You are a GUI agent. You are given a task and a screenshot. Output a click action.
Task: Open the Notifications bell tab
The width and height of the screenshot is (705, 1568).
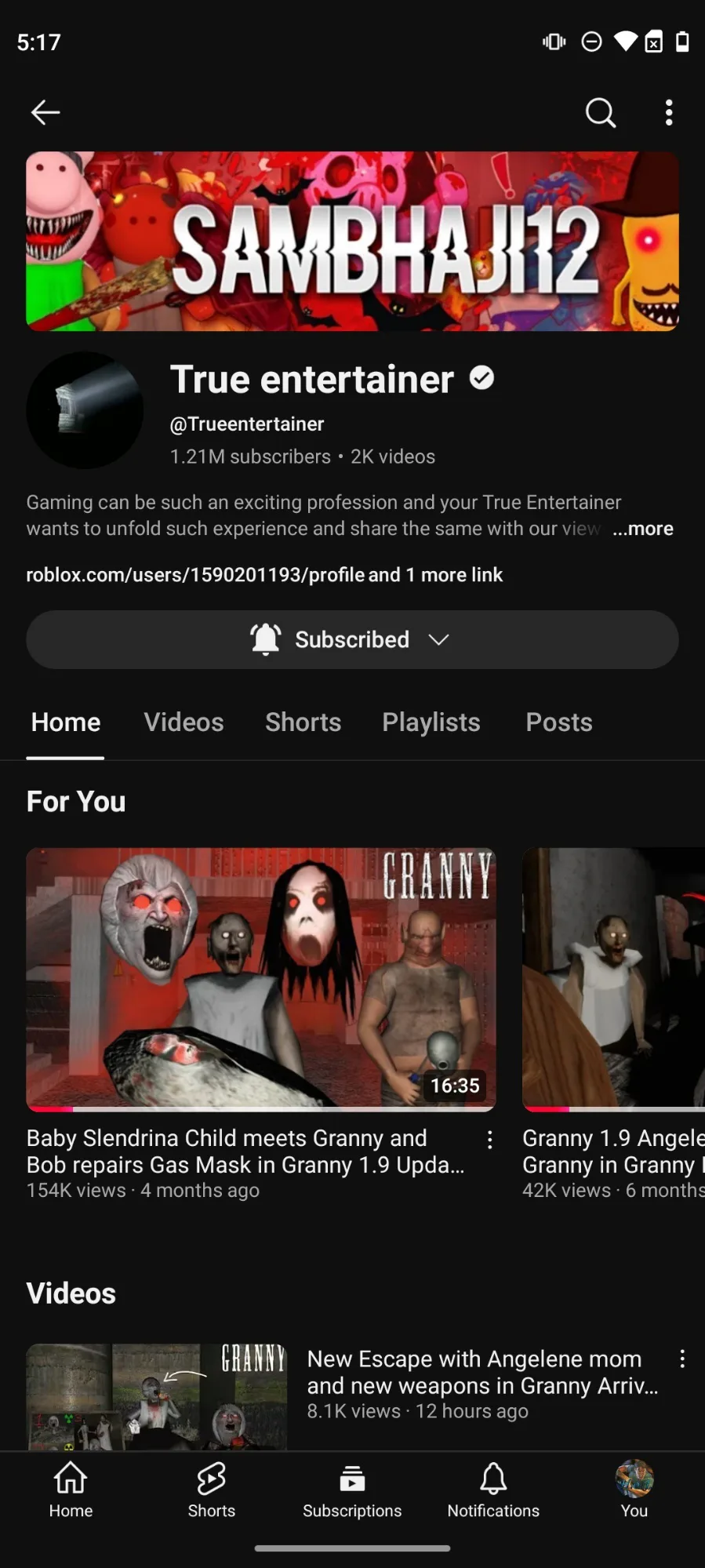tap(493, 1490)
